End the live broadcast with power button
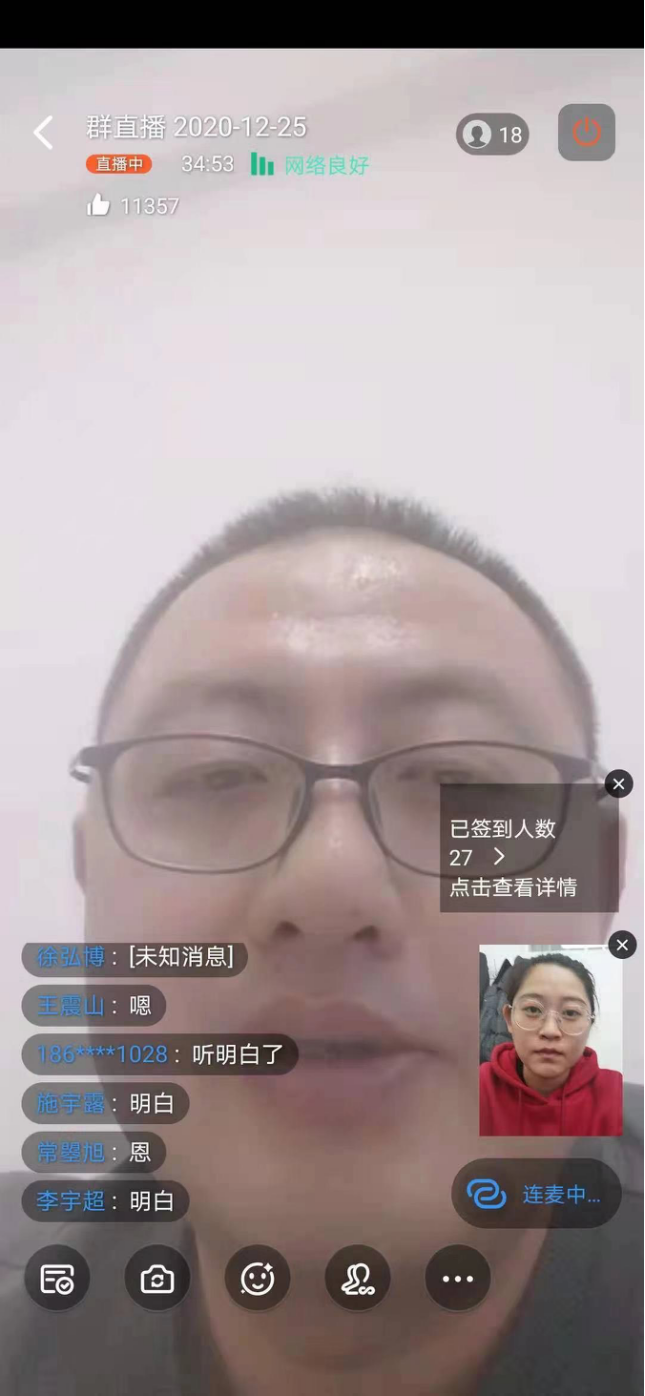The width and height of the screenshot is (645, 1396). (586, 132)
